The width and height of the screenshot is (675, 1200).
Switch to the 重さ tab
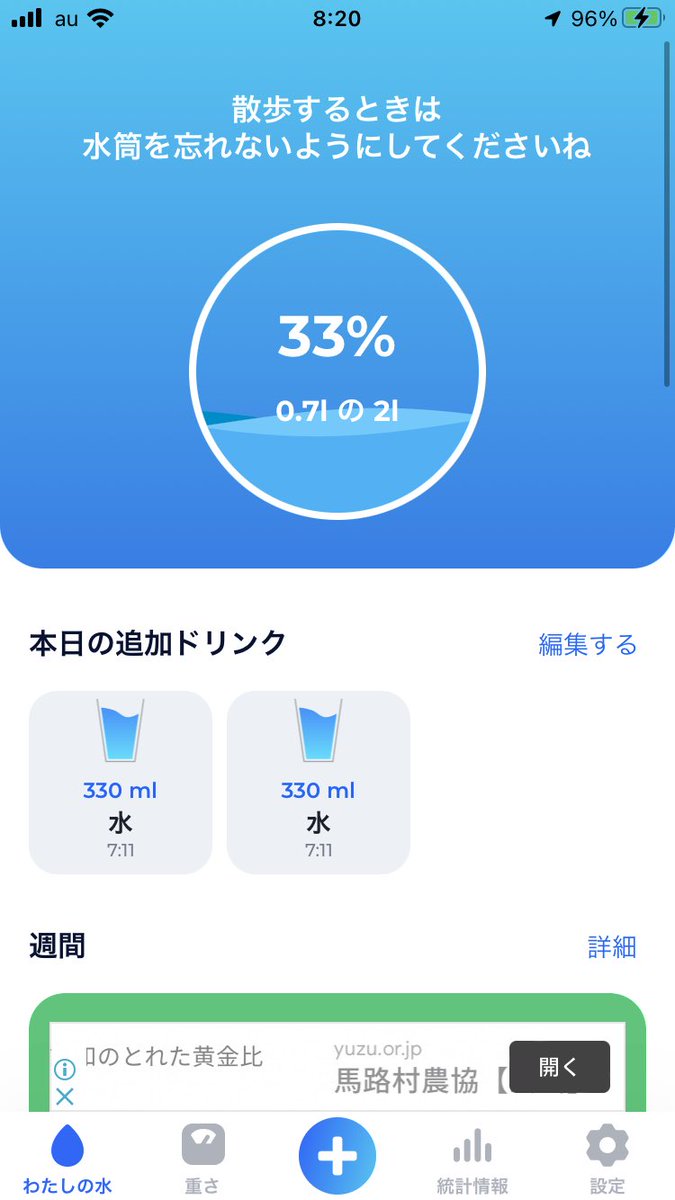coord(203,1158)
